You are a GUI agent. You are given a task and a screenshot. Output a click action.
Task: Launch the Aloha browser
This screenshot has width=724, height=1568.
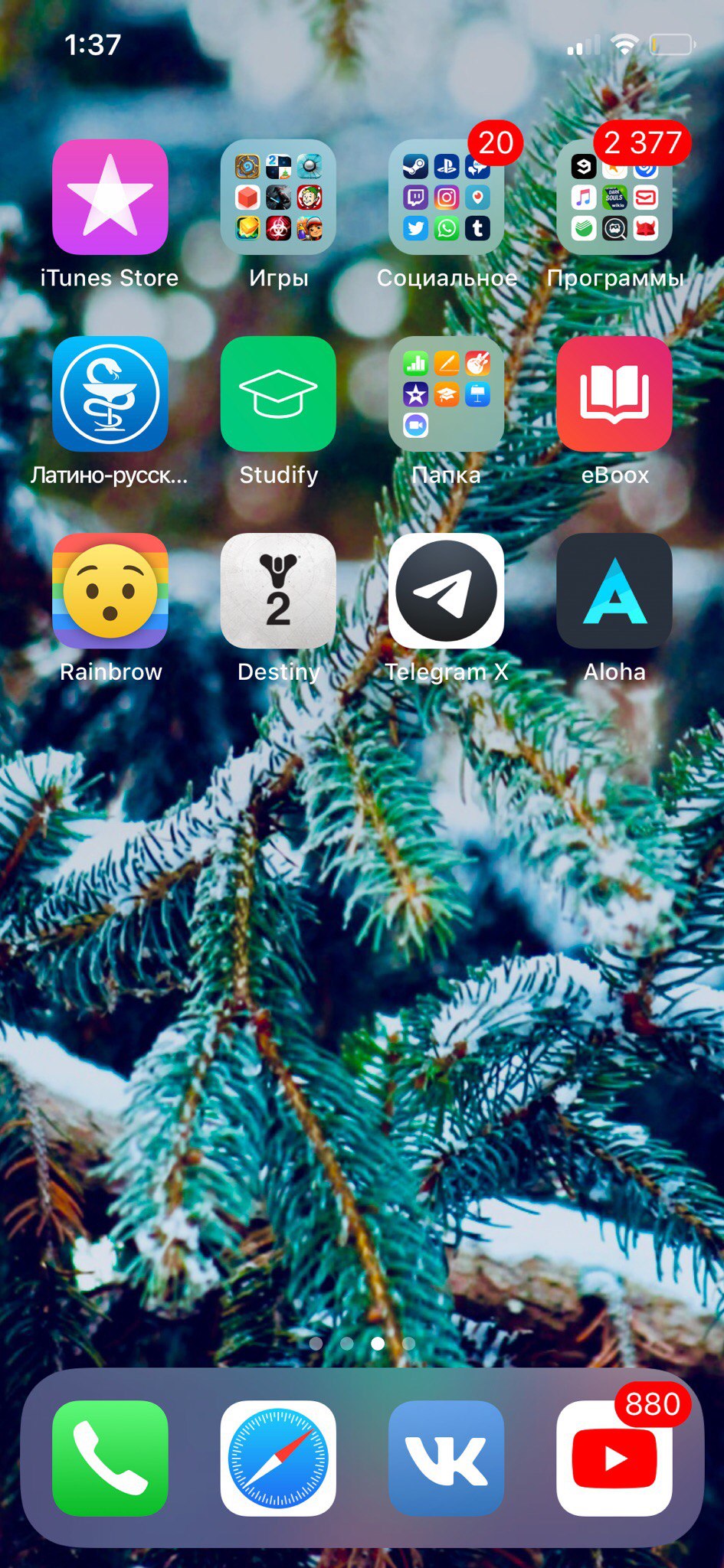click(614, 591)
